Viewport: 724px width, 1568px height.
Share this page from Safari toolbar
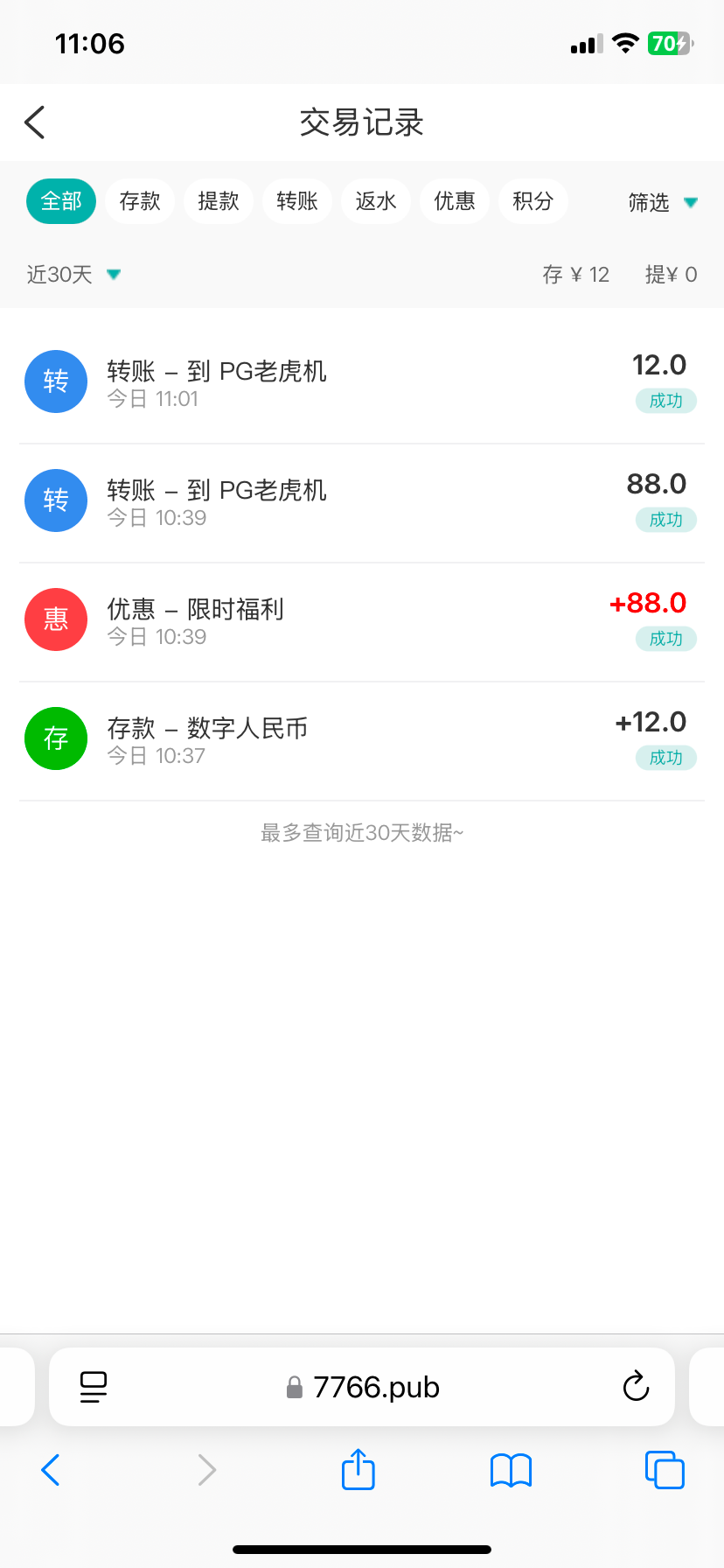(x=359, y=1469)
